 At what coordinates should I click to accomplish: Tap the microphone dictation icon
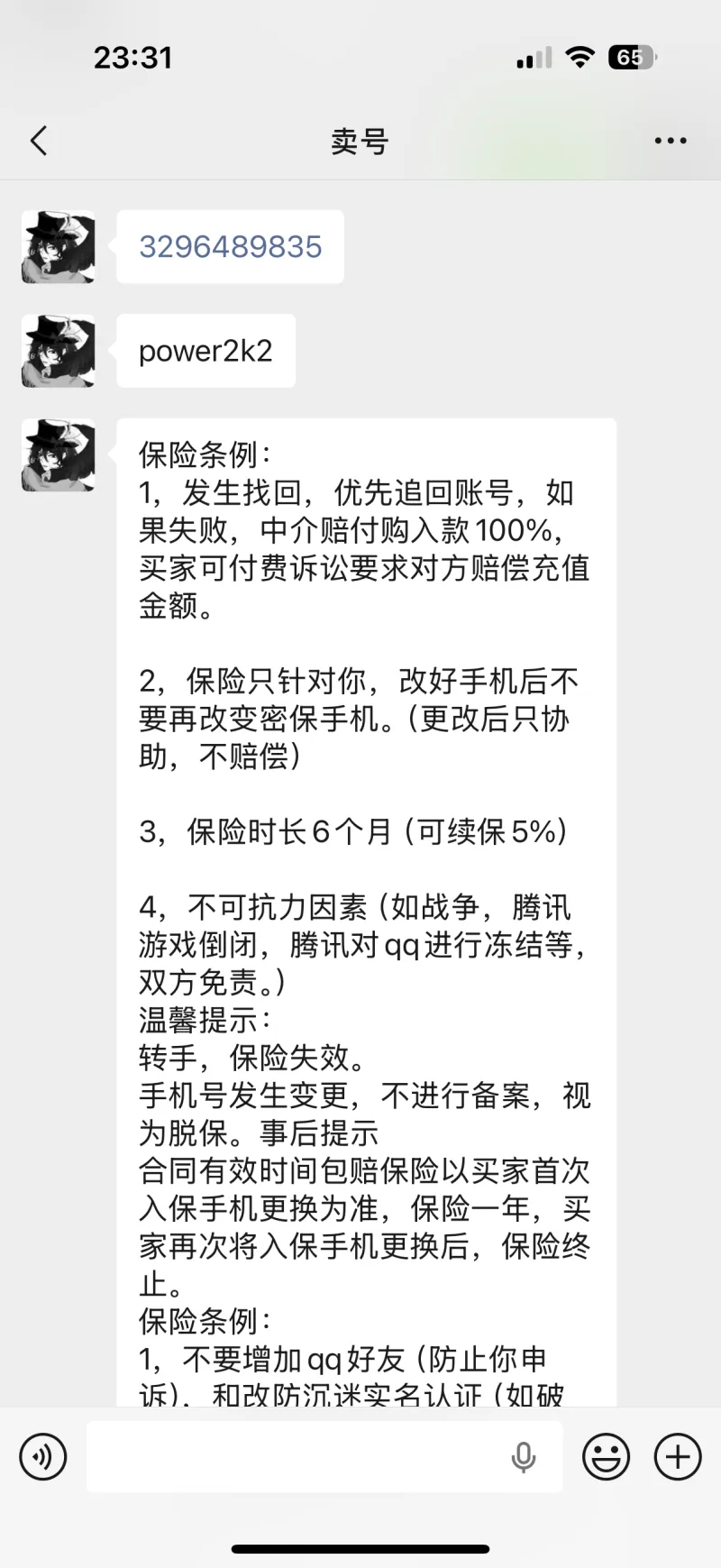point(524,1456)
